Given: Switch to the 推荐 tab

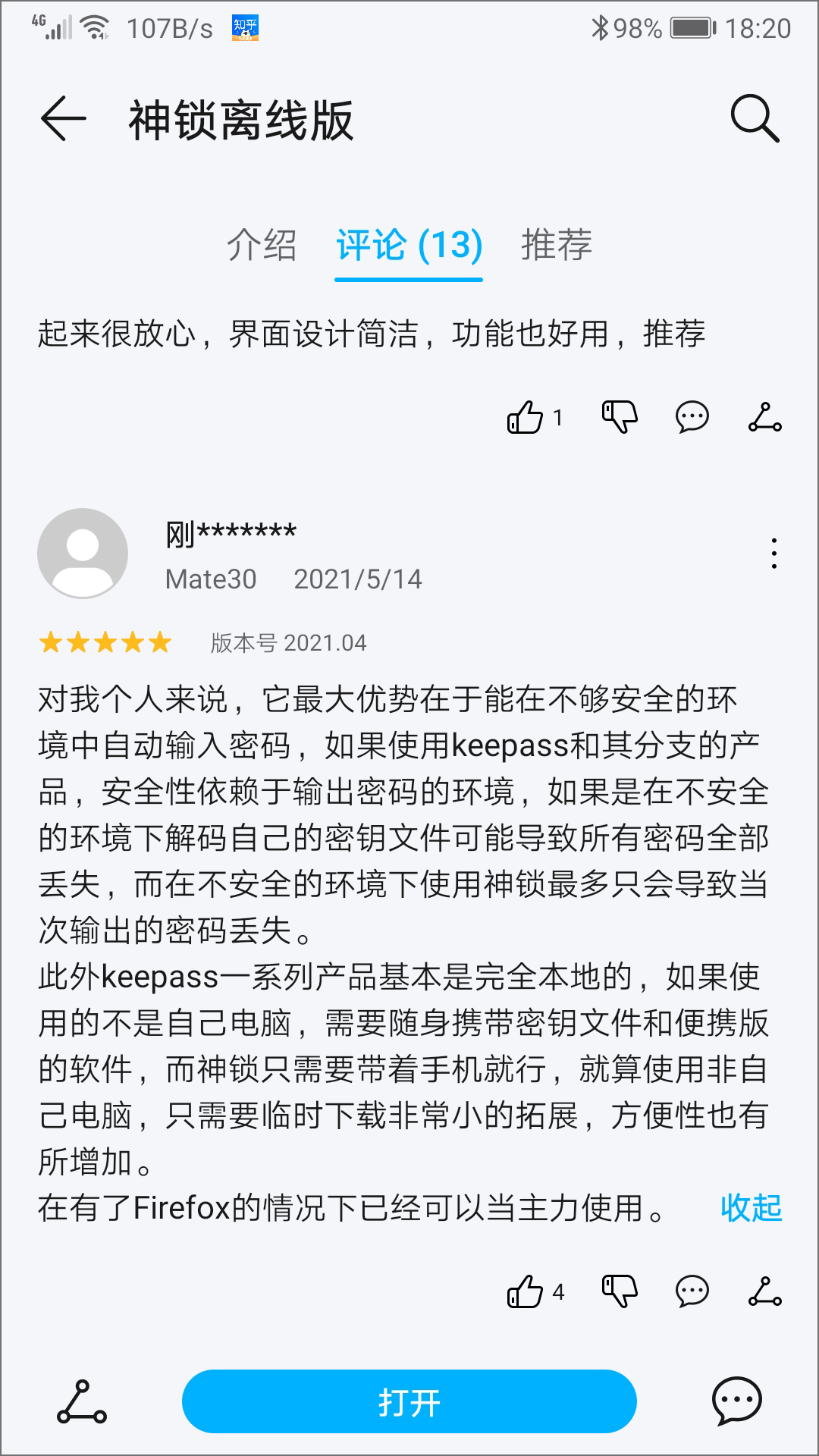Looking at the screenshot, I should point(557,245).
